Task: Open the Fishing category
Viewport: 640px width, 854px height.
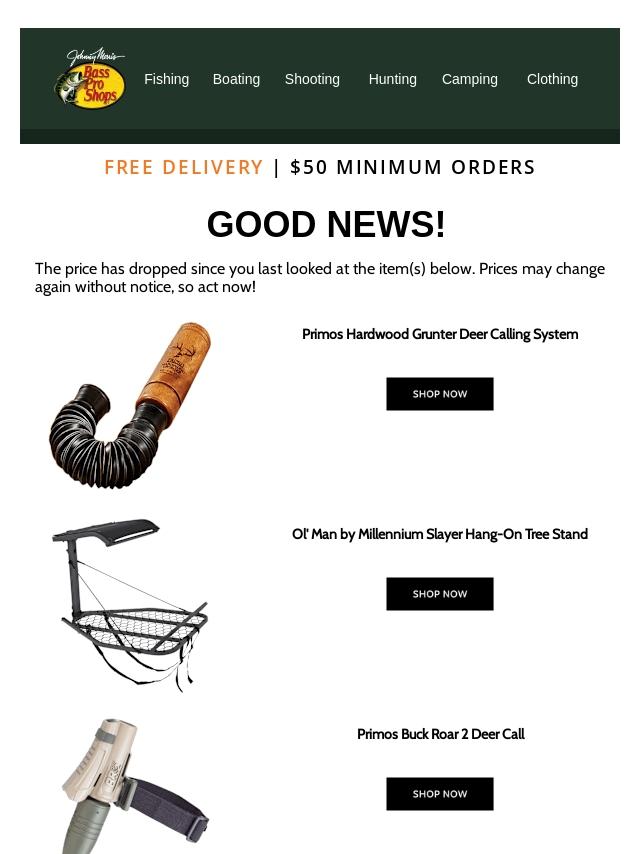Action: (166, 79)
